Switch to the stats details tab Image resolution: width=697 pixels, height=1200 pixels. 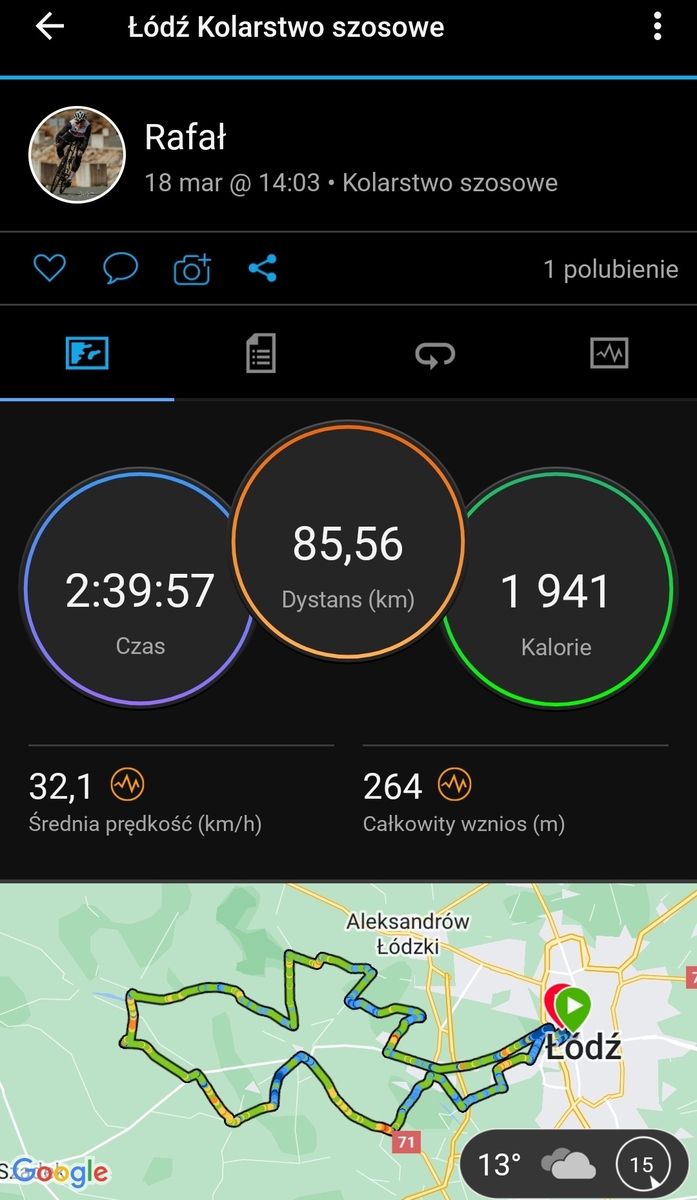pyautogui.click(x=260, y=353)
